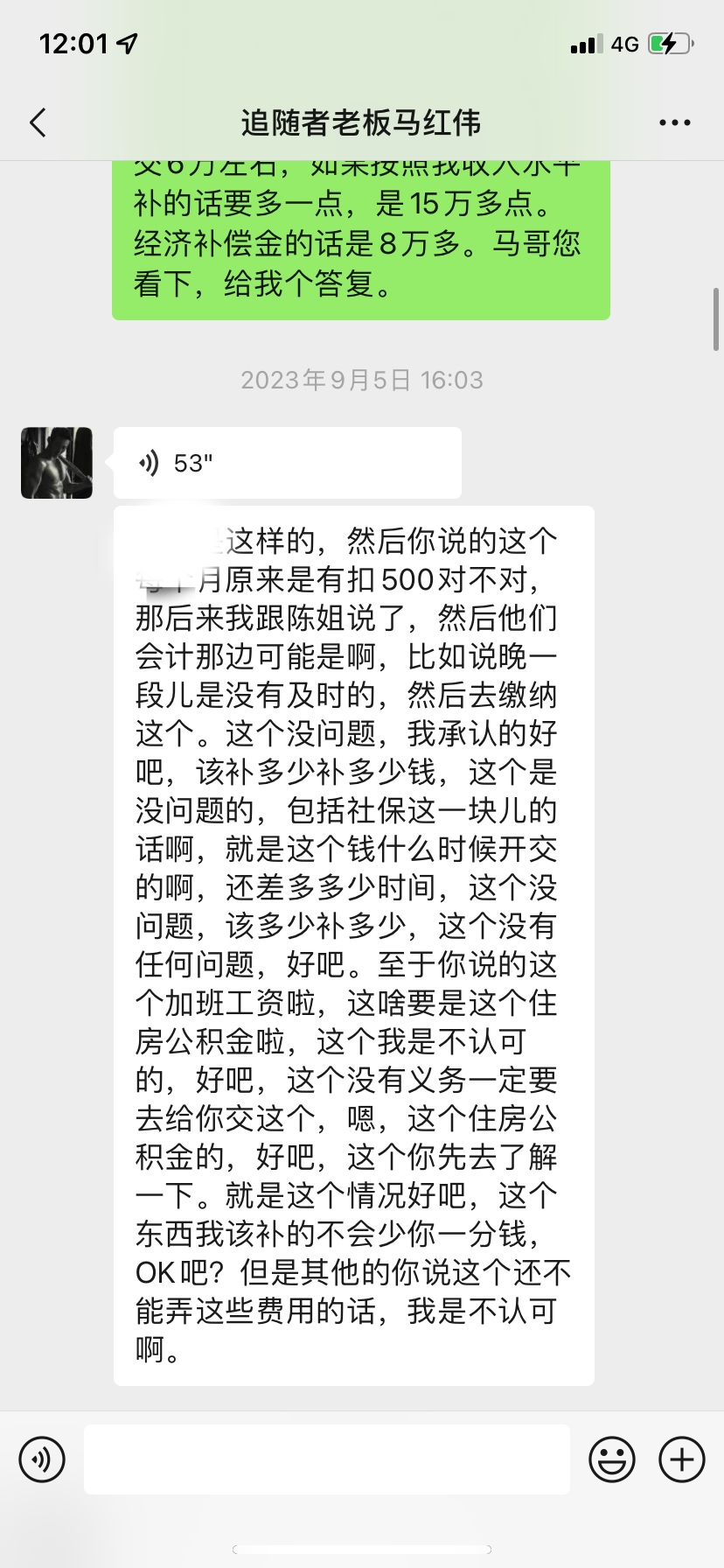Go back to the chat list

38,123
